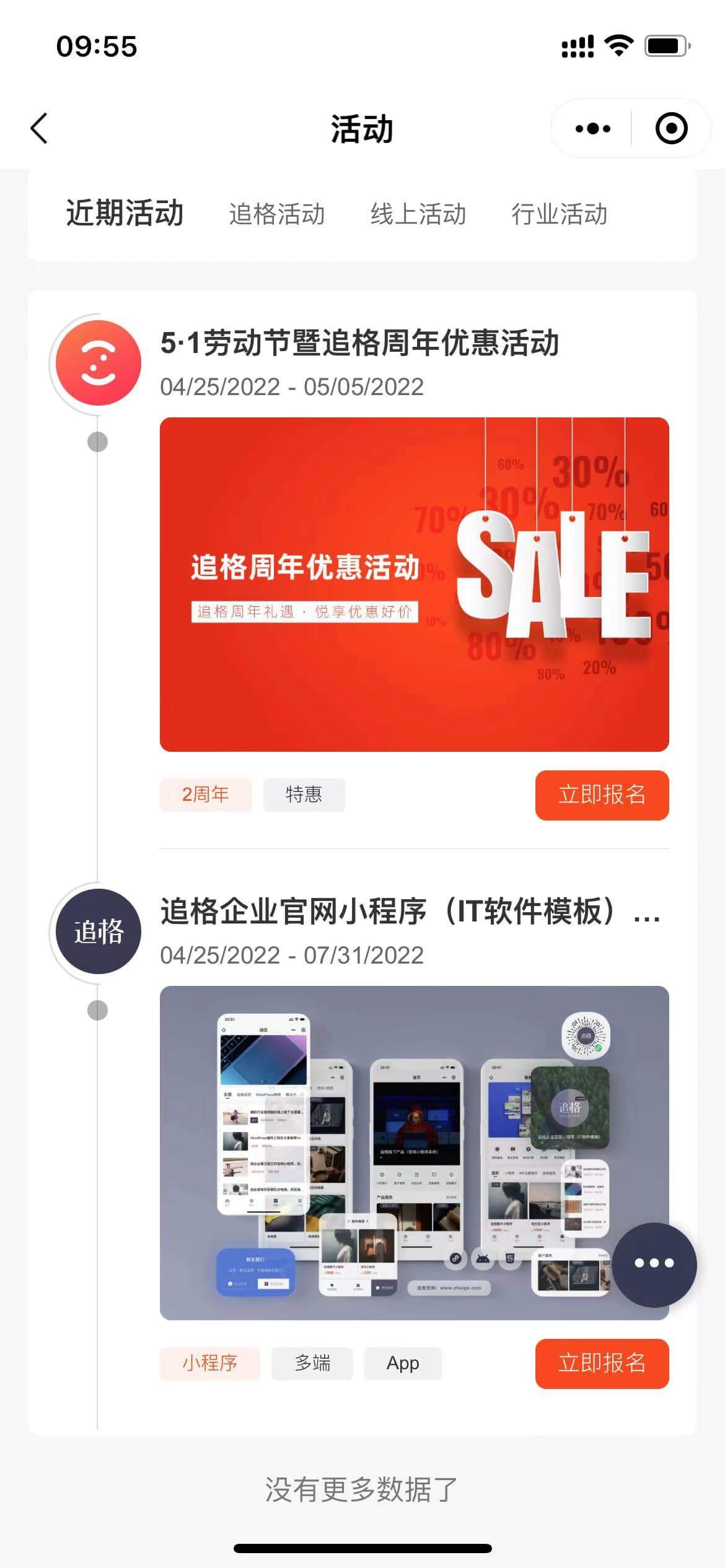This screenshot has height=1568, width=725.
Task: Sign up for the 5·1劳动节 anniversary event
Action: point(602,795)
